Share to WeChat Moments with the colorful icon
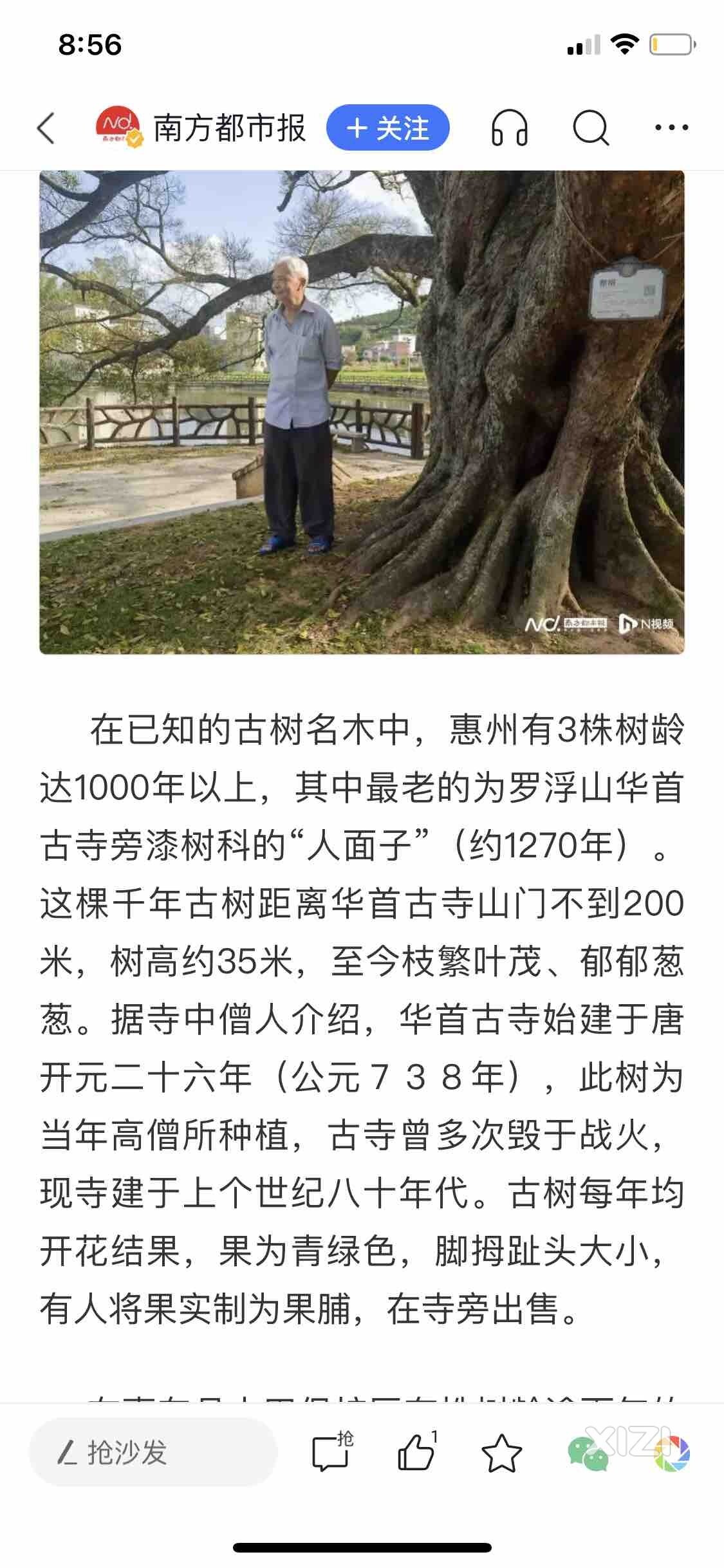This screenshot has height=1568, width=724. coord(671,1453)
